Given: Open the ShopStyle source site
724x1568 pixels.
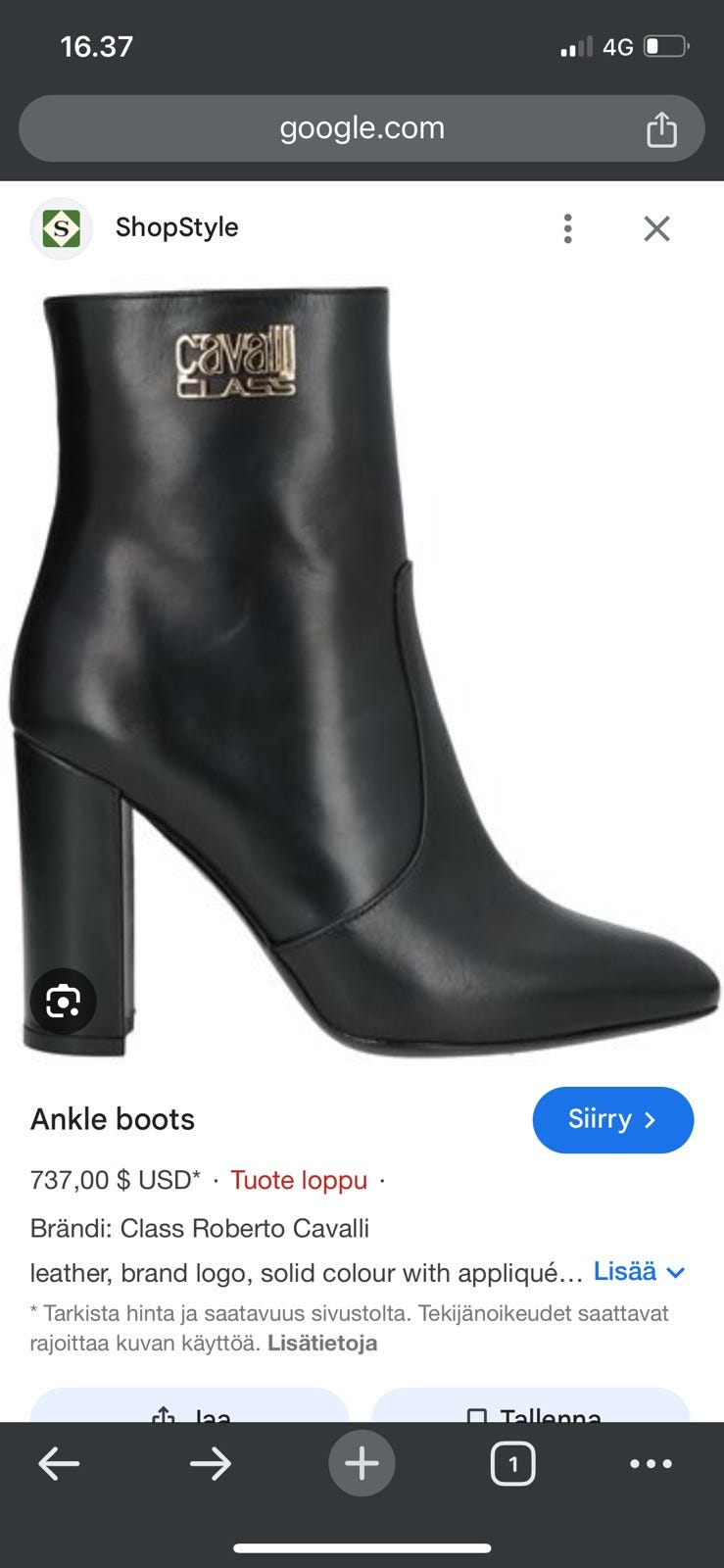Looking at the screenshot, I should click(x=176, y=227).
